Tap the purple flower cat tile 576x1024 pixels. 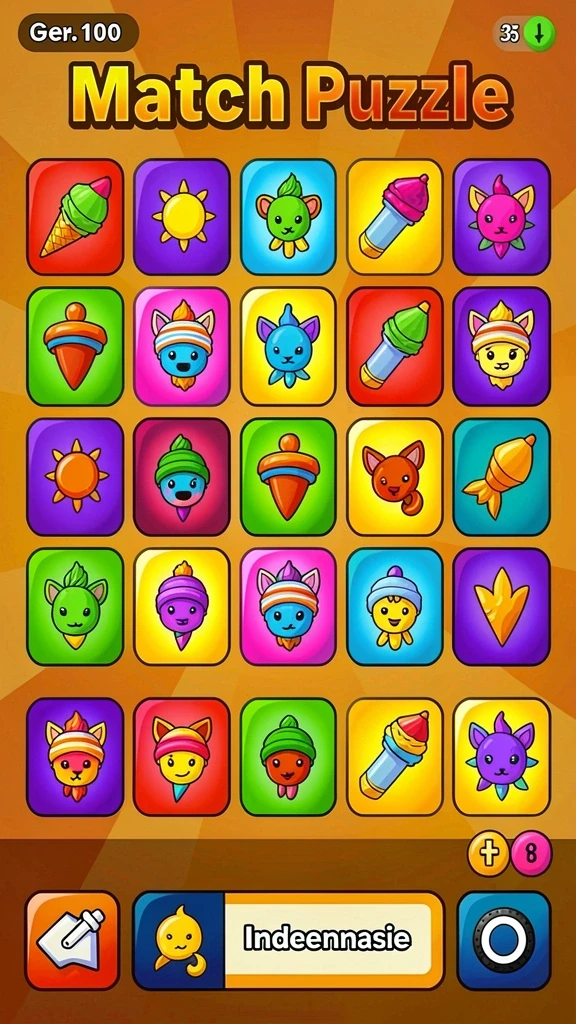pyautogui.click(x=502, y=757)
